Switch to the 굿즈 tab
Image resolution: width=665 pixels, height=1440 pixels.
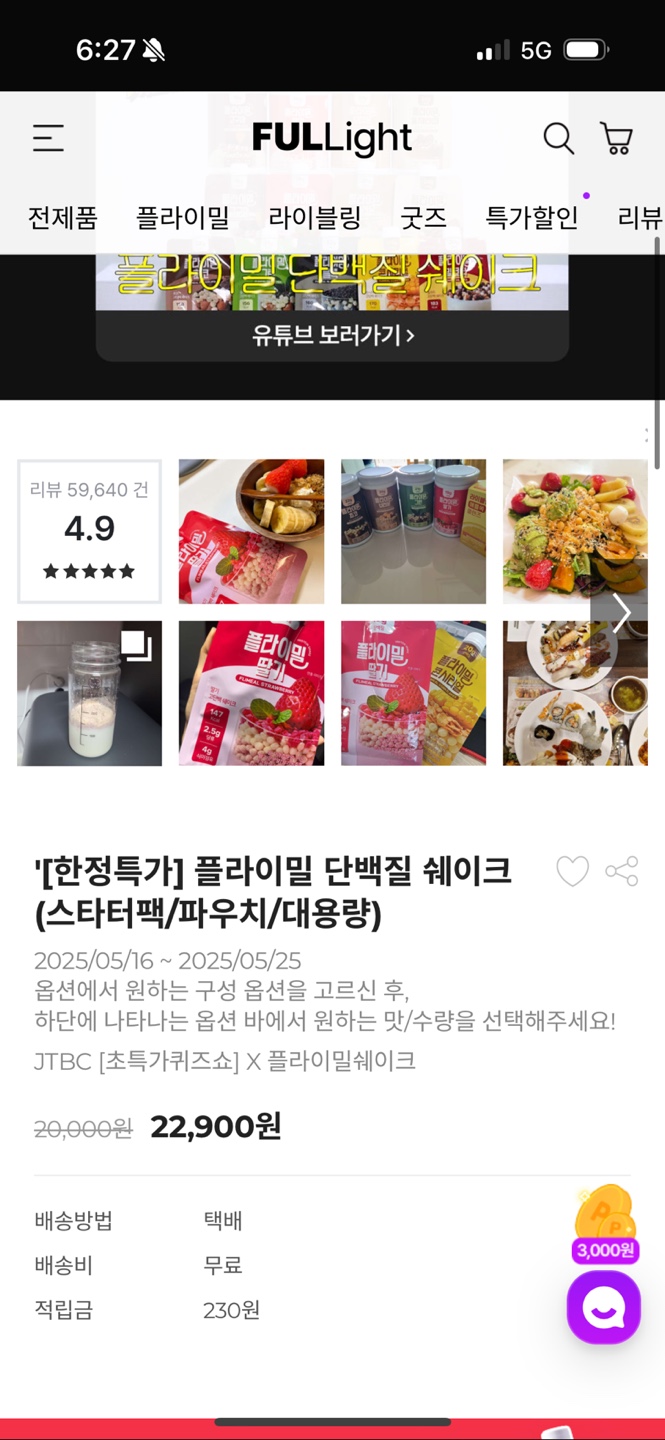click(x=423, y=218)
